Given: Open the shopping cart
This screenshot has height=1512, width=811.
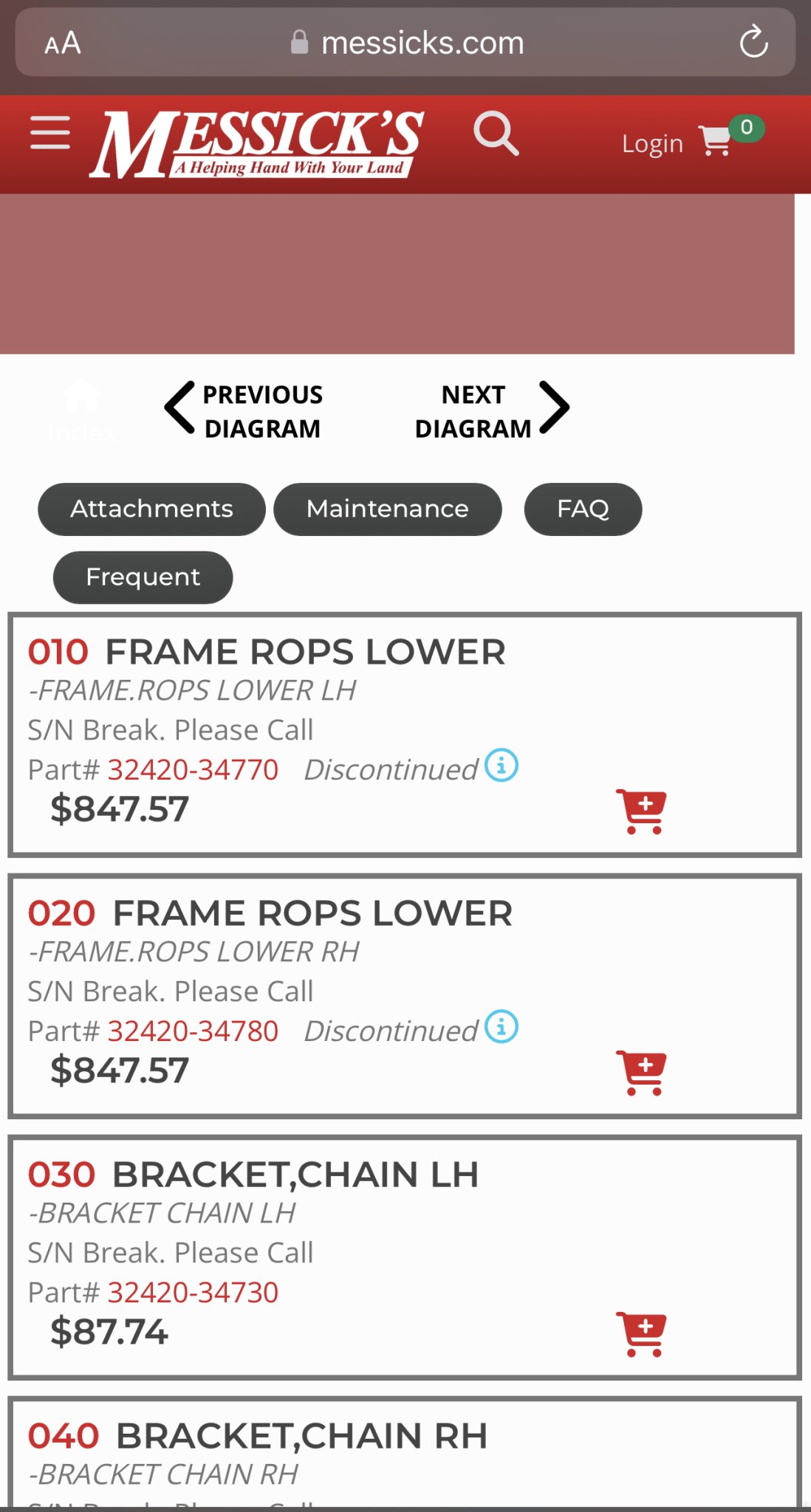Looking at the screenshot, I should click(716, 140).
